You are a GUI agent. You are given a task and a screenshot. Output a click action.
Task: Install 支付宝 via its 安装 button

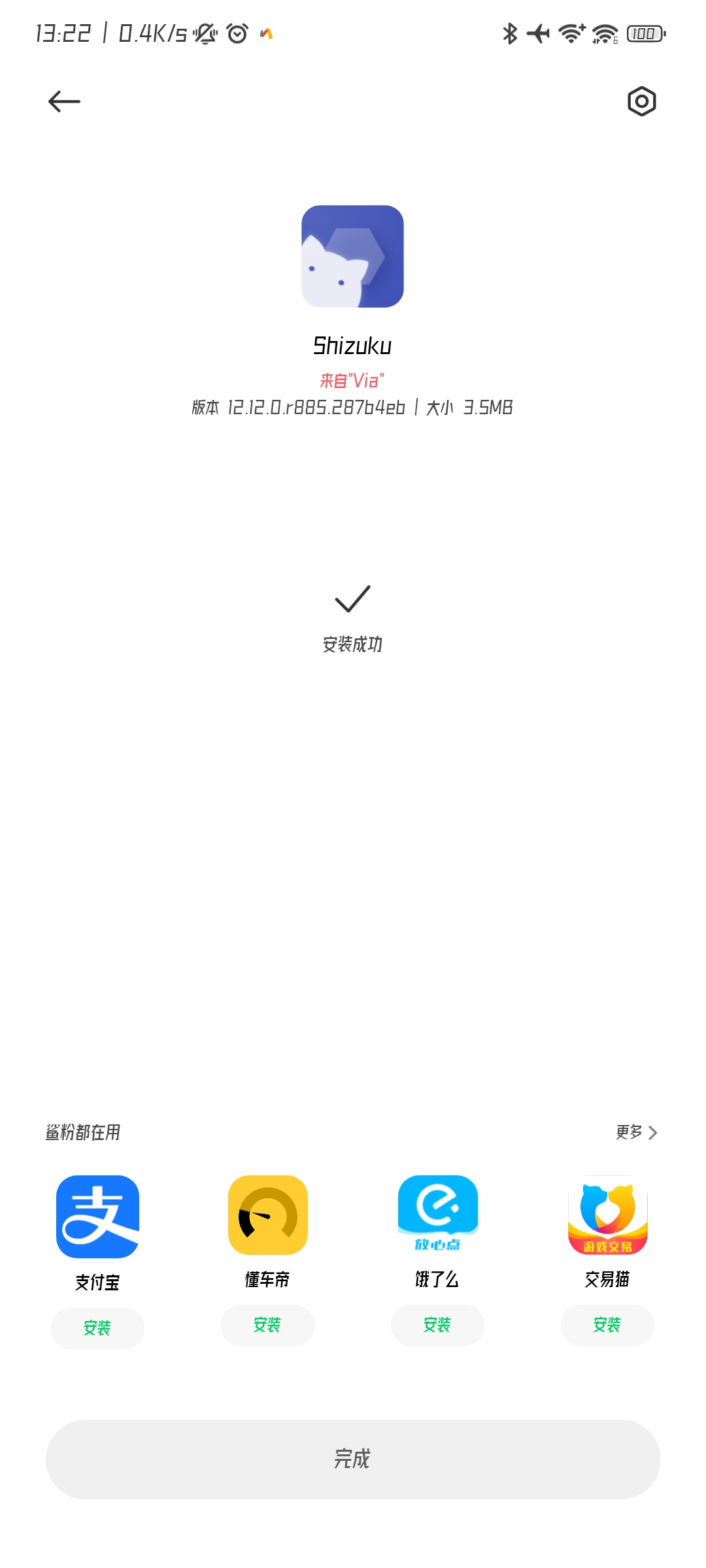(97, 1328)
